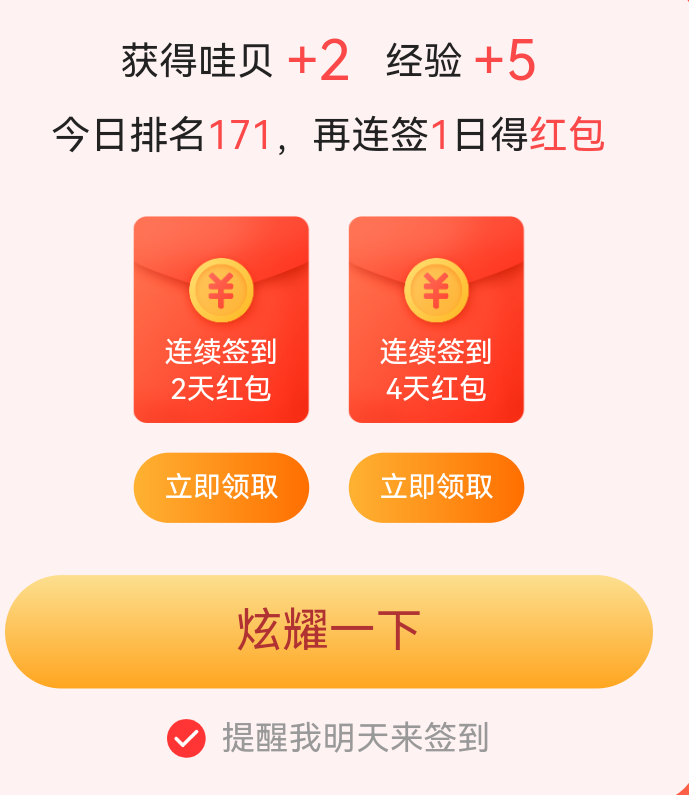Tap the 炫耀一下 button

(328, 631)
